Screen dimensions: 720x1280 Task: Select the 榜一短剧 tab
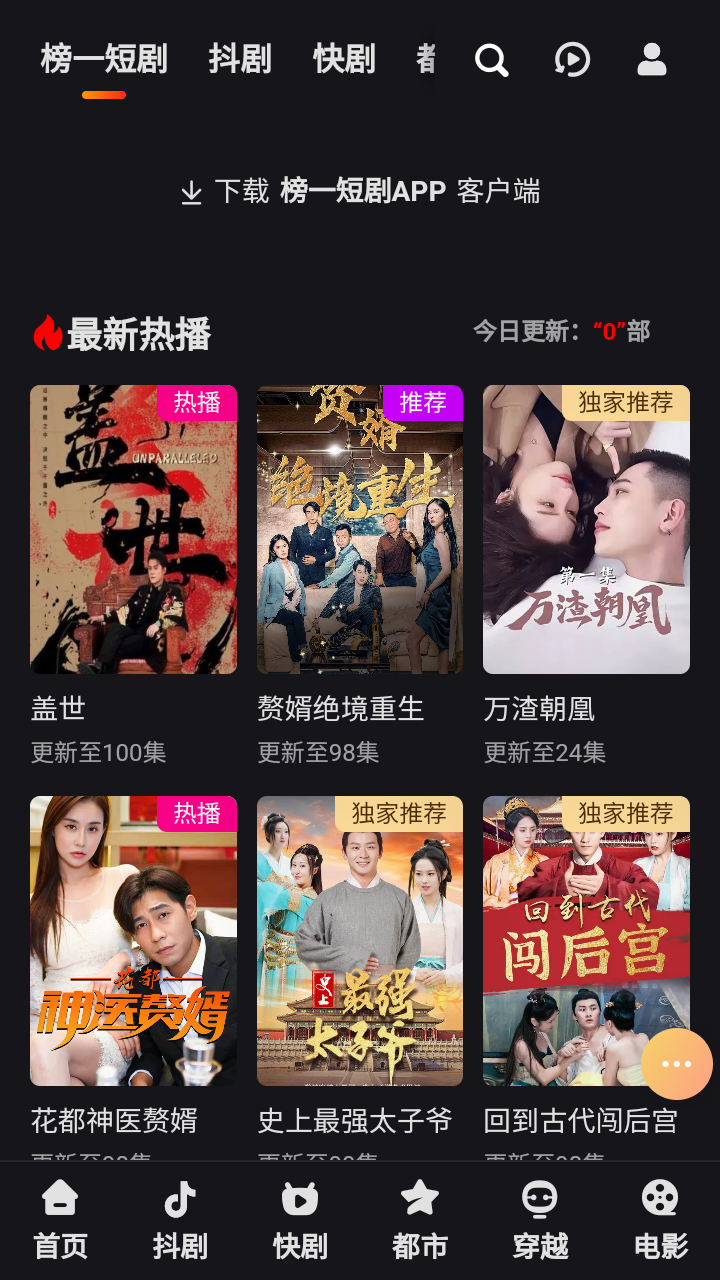pyautogui.click(x=104, y=58)
